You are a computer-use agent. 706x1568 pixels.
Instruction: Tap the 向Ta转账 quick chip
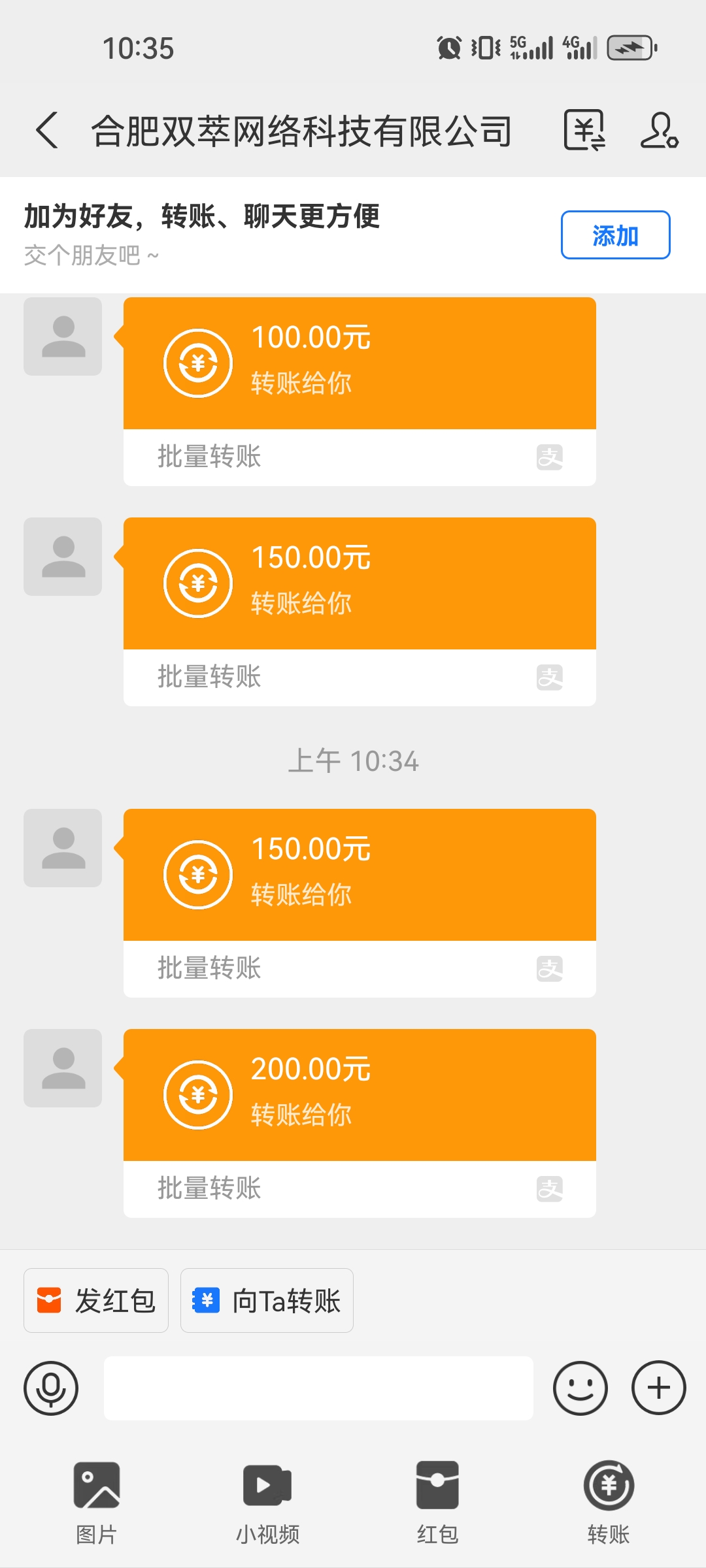267,1300
